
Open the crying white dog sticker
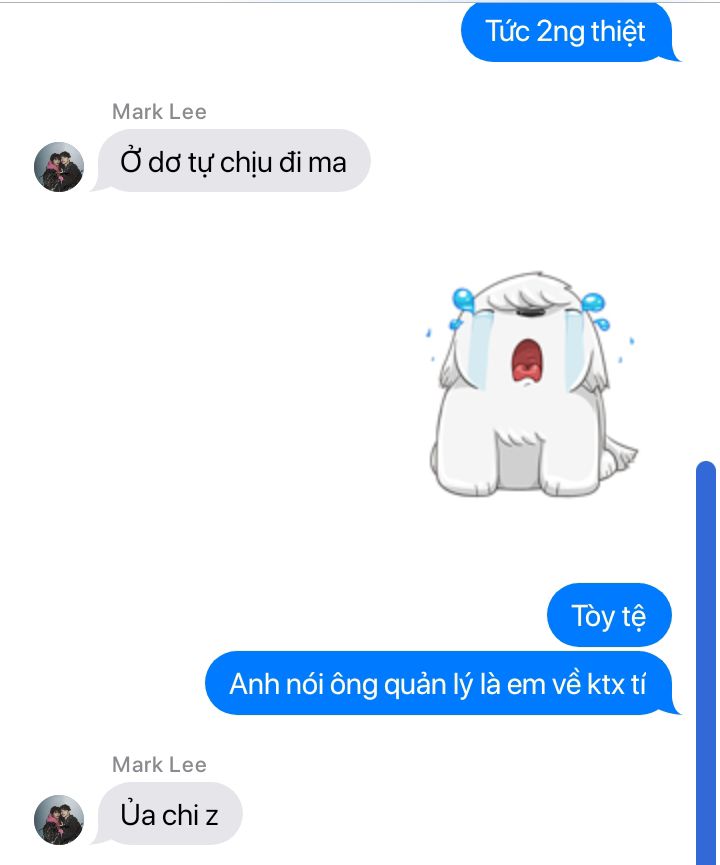(x=532, y=383)
